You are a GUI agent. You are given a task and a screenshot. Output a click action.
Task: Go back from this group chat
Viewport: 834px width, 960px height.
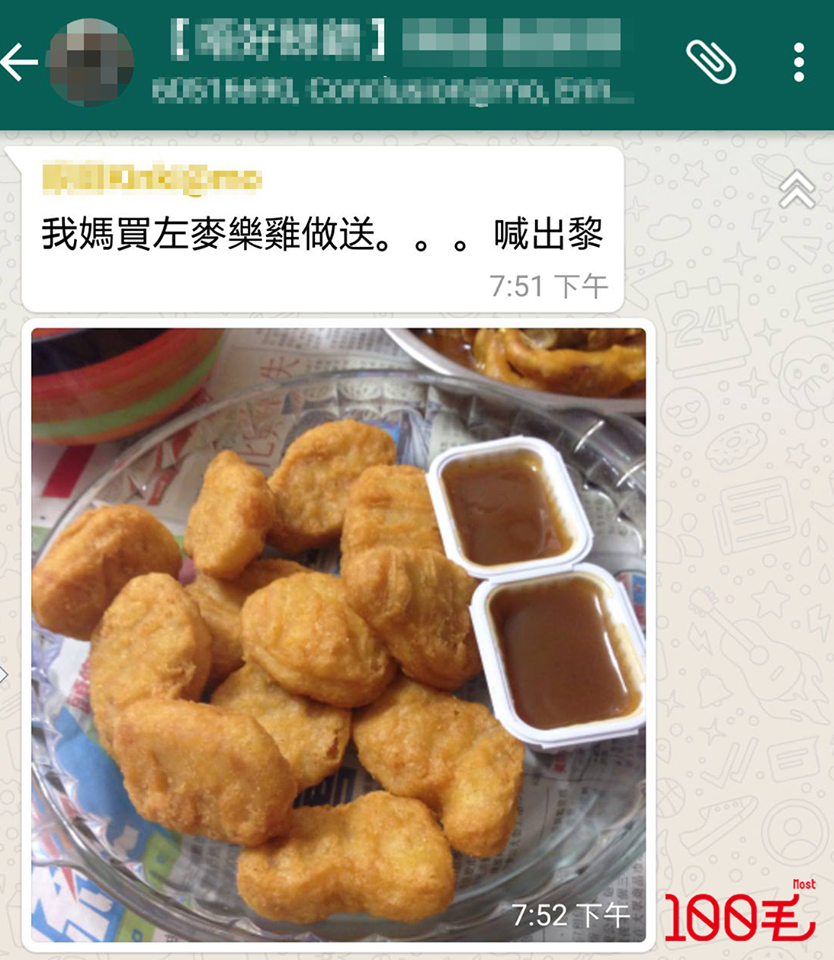20,62
